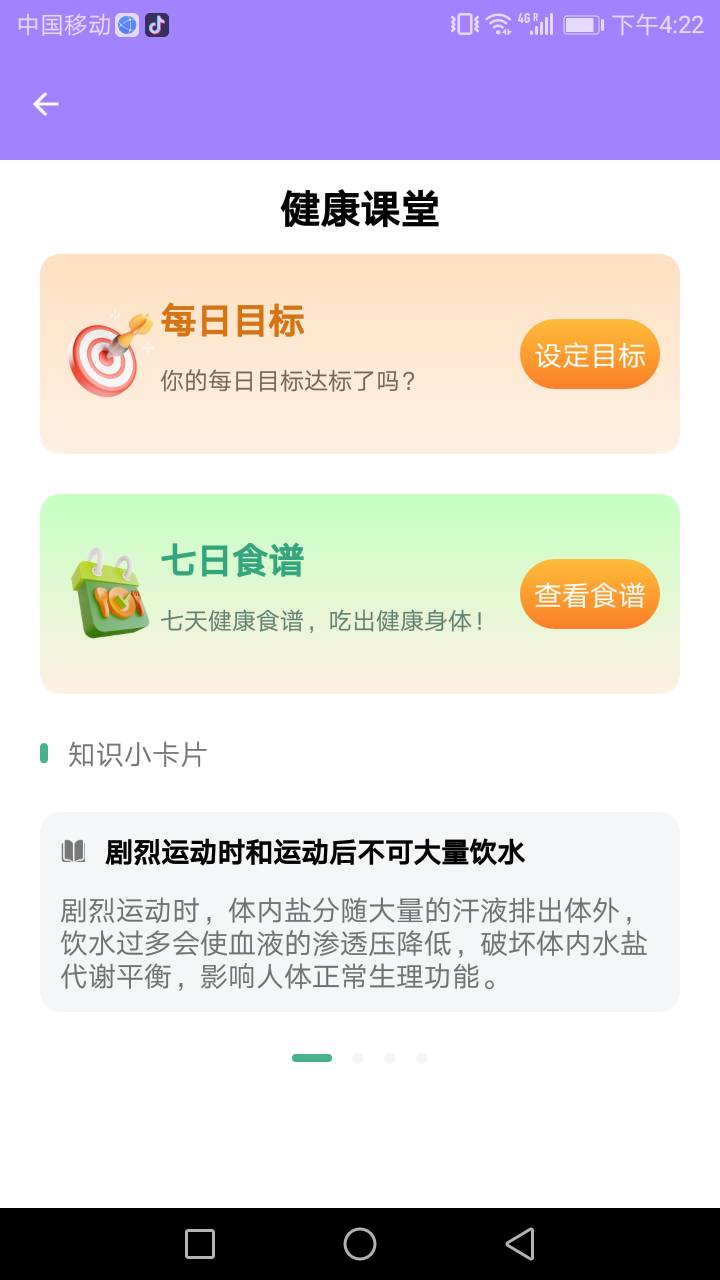Tap the green marker beside 知识小卡片

[43, 754]
